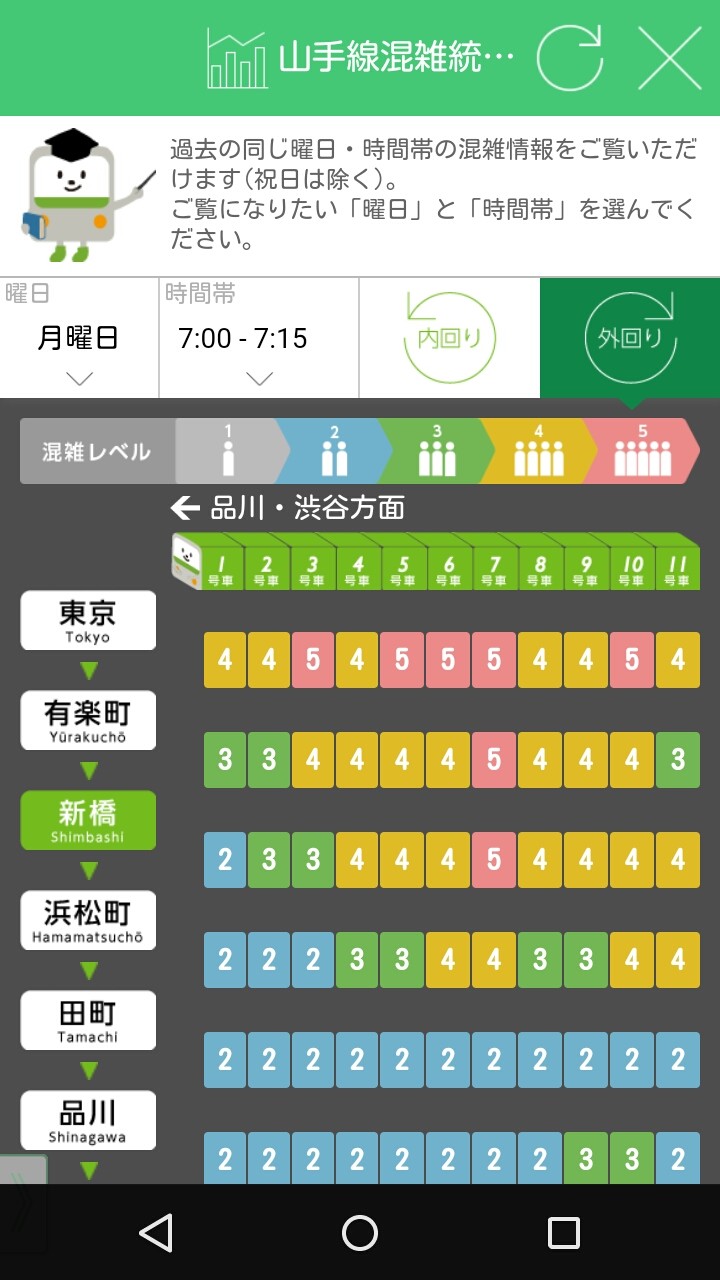Pick 浜松町 Hamamatsuchō station
The height and width of the screenshot is (1280, 720).
(88, 920)
